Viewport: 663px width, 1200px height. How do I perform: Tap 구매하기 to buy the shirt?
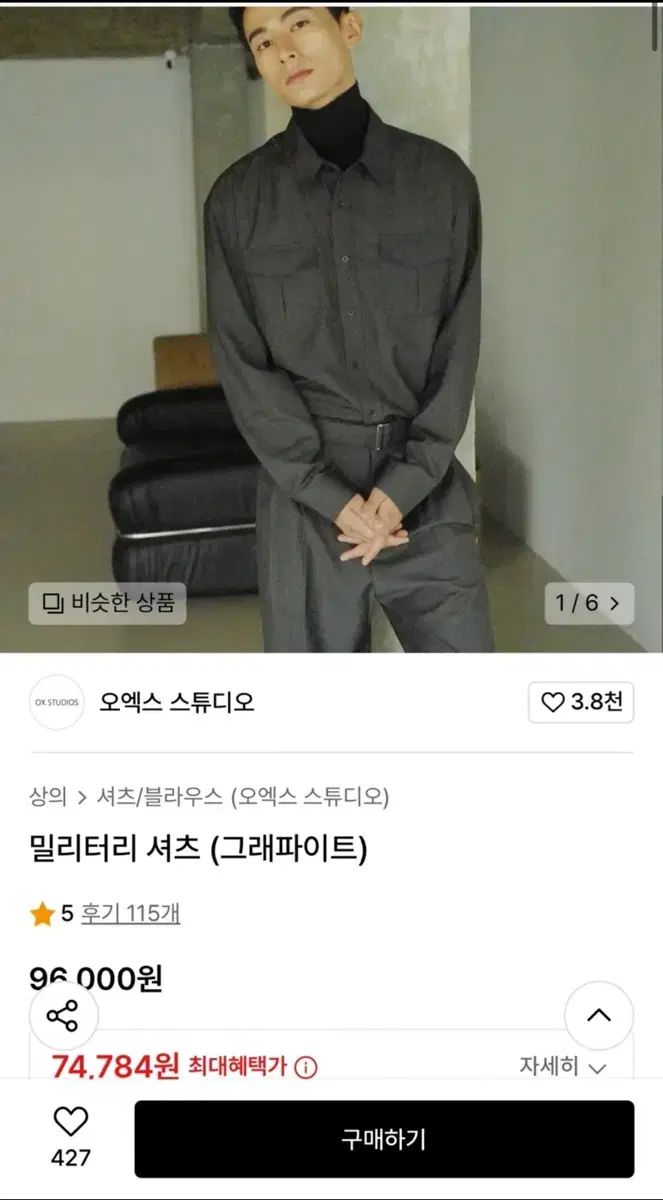384,1139
